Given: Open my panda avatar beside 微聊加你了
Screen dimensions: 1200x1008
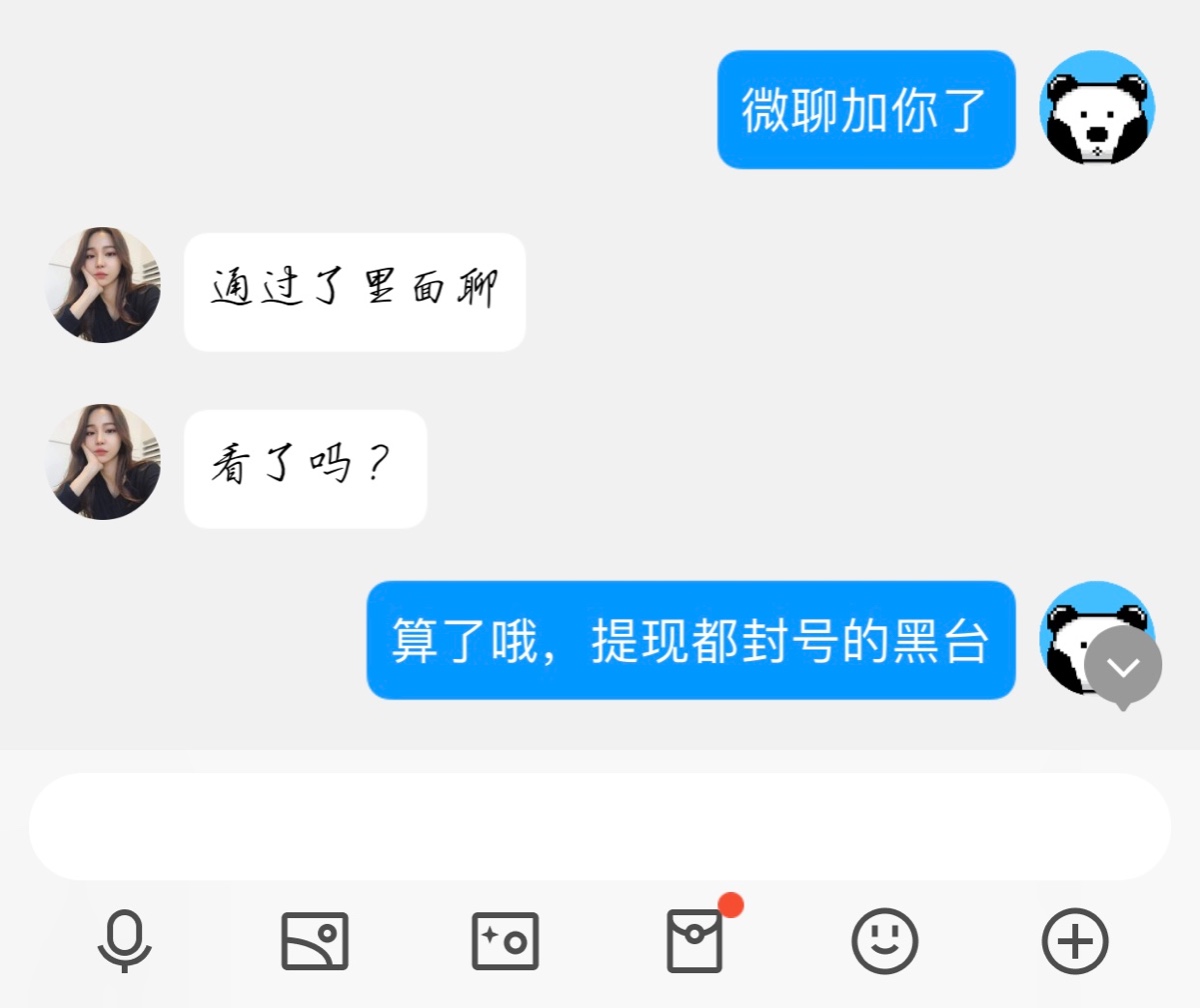Looking at the screenshot, I should pos(1098,107).
